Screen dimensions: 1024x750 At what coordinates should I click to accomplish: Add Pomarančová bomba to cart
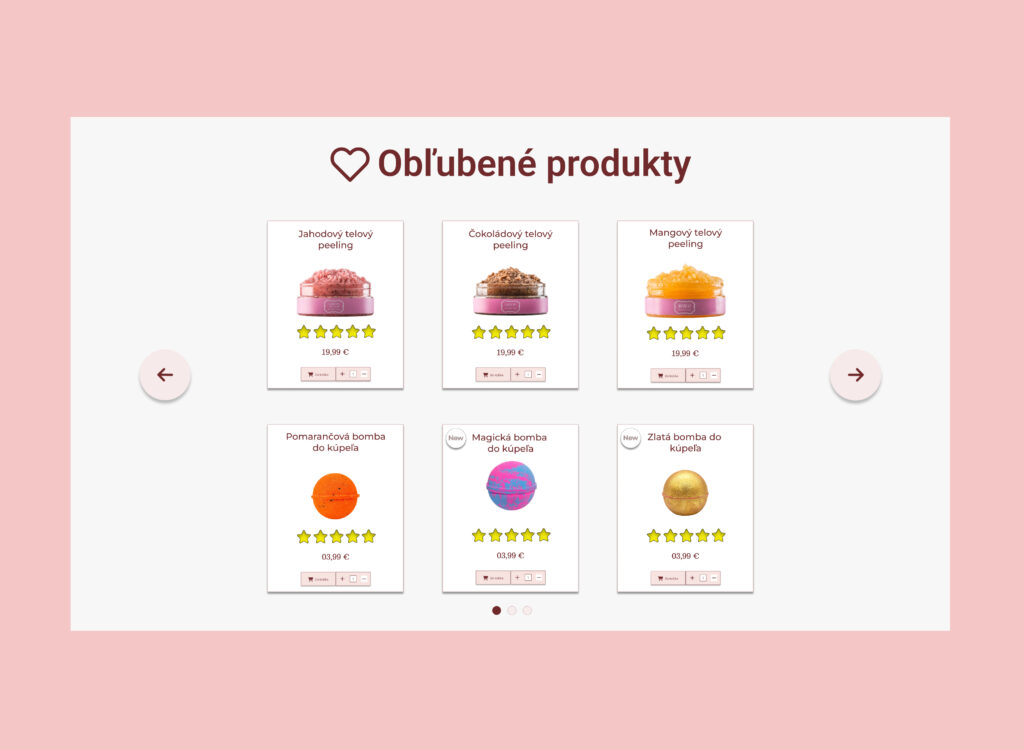318,579
